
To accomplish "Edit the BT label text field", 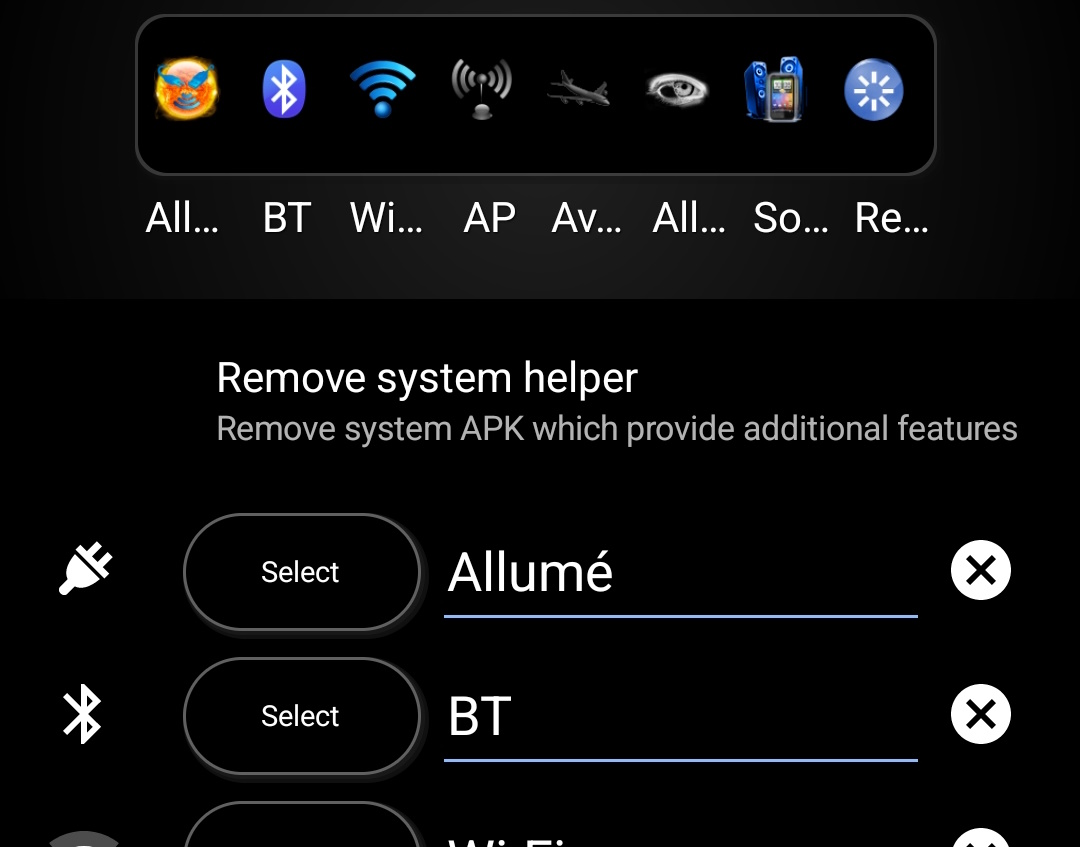I will (680, 718).
